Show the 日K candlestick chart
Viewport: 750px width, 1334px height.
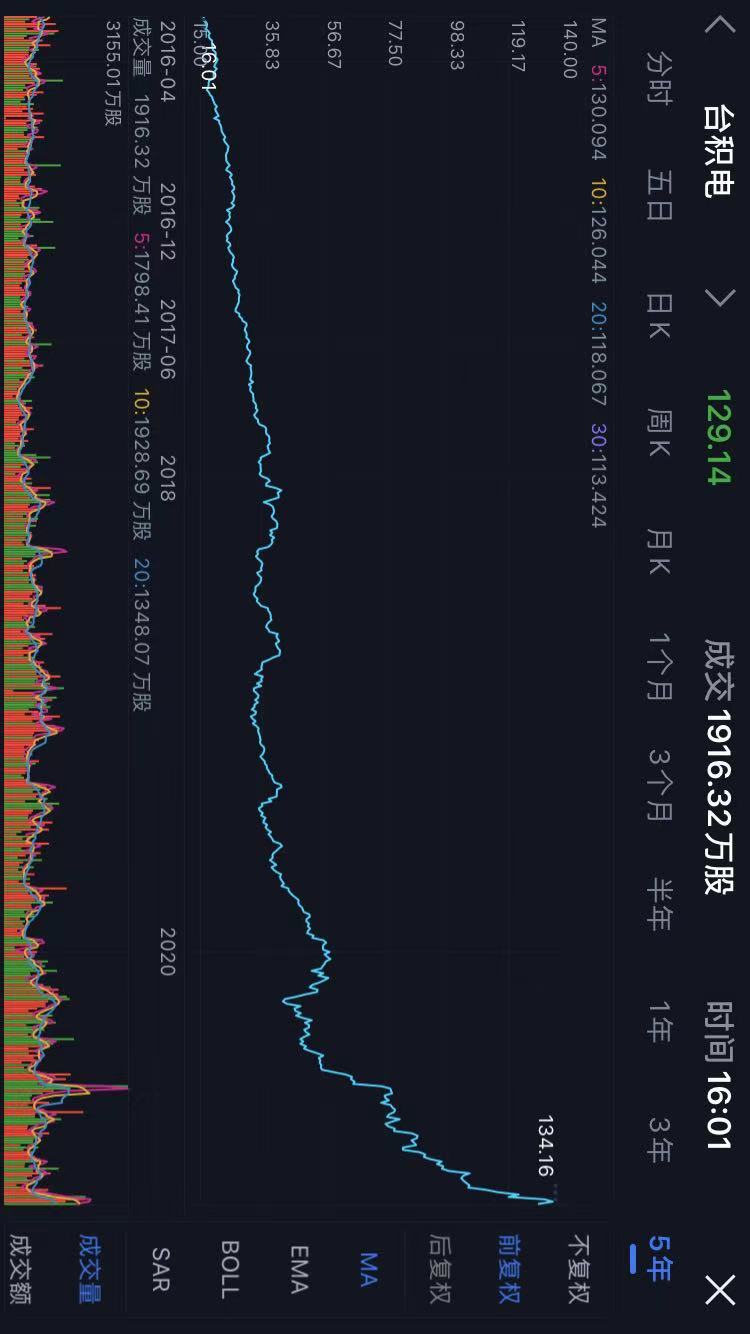[659, 316]
